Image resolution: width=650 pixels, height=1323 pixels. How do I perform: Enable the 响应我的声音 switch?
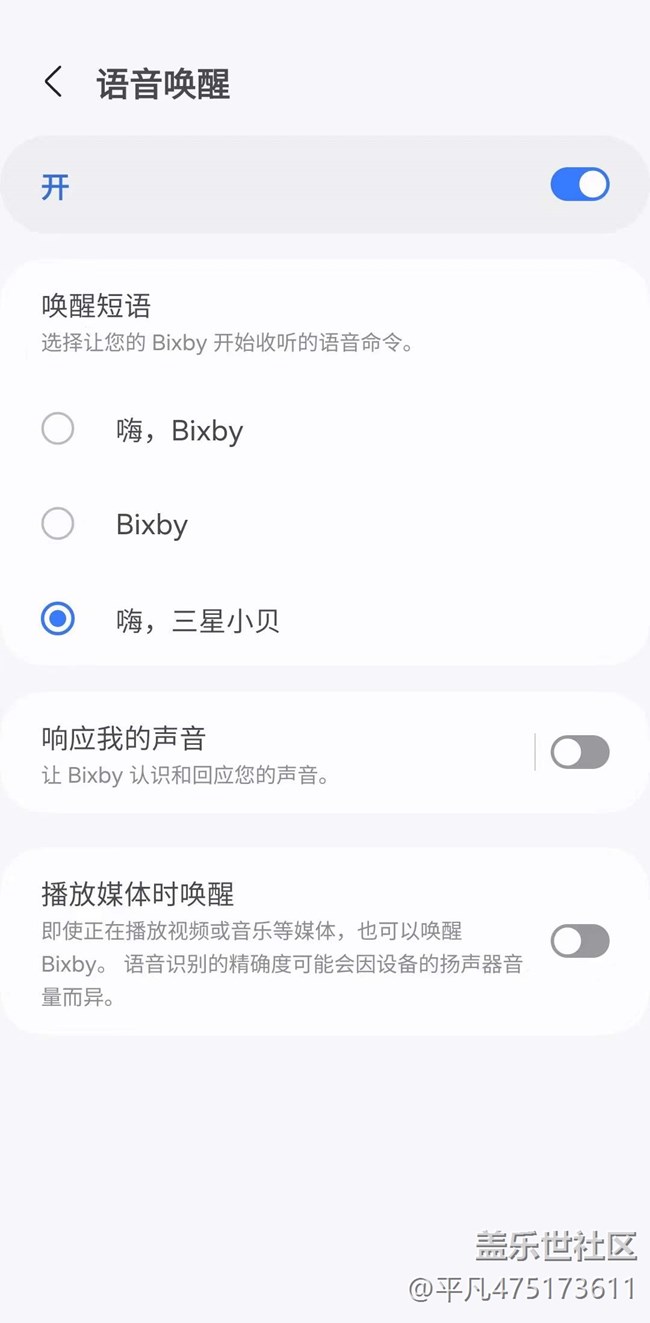pyautogui.click(x=579, y=753)
